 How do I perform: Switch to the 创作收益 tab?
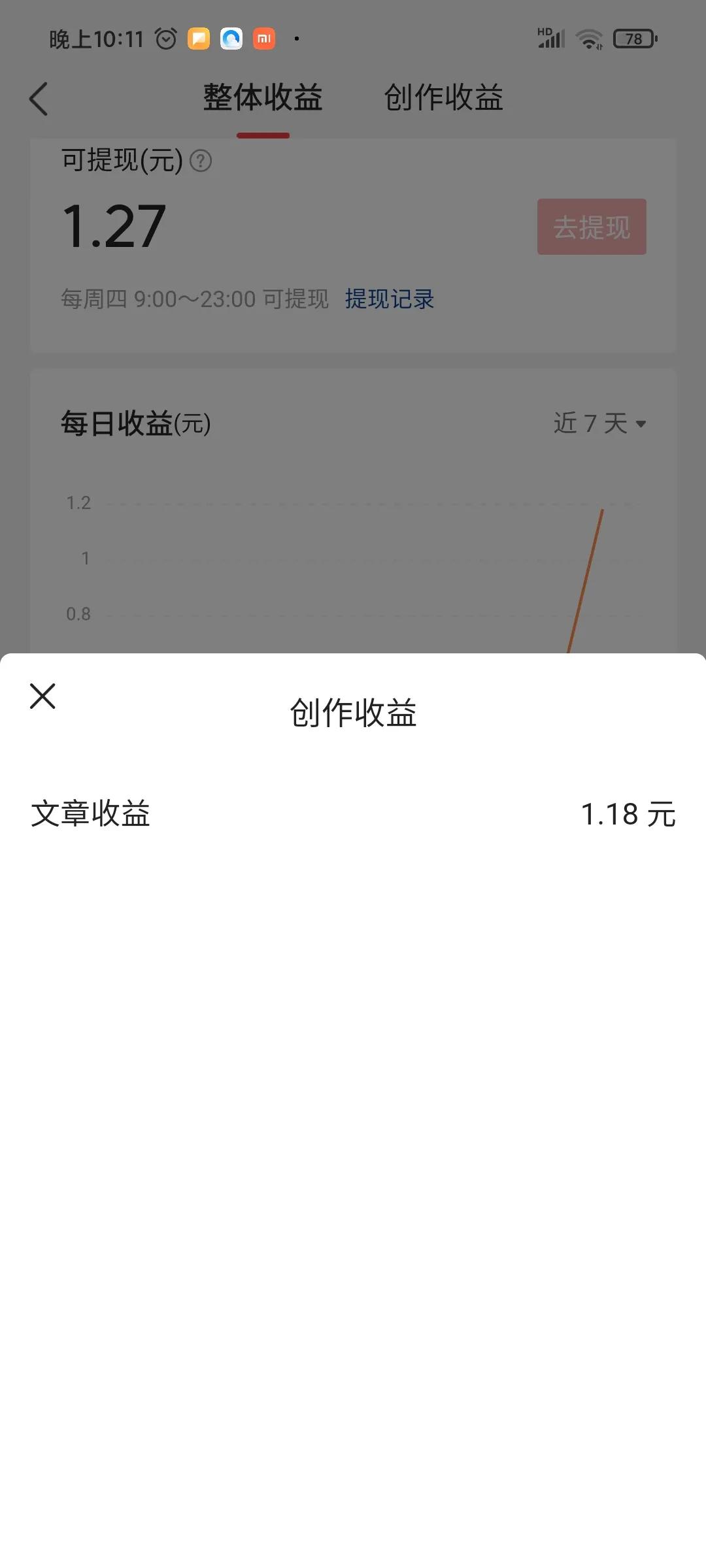click(x=443, y=98)
